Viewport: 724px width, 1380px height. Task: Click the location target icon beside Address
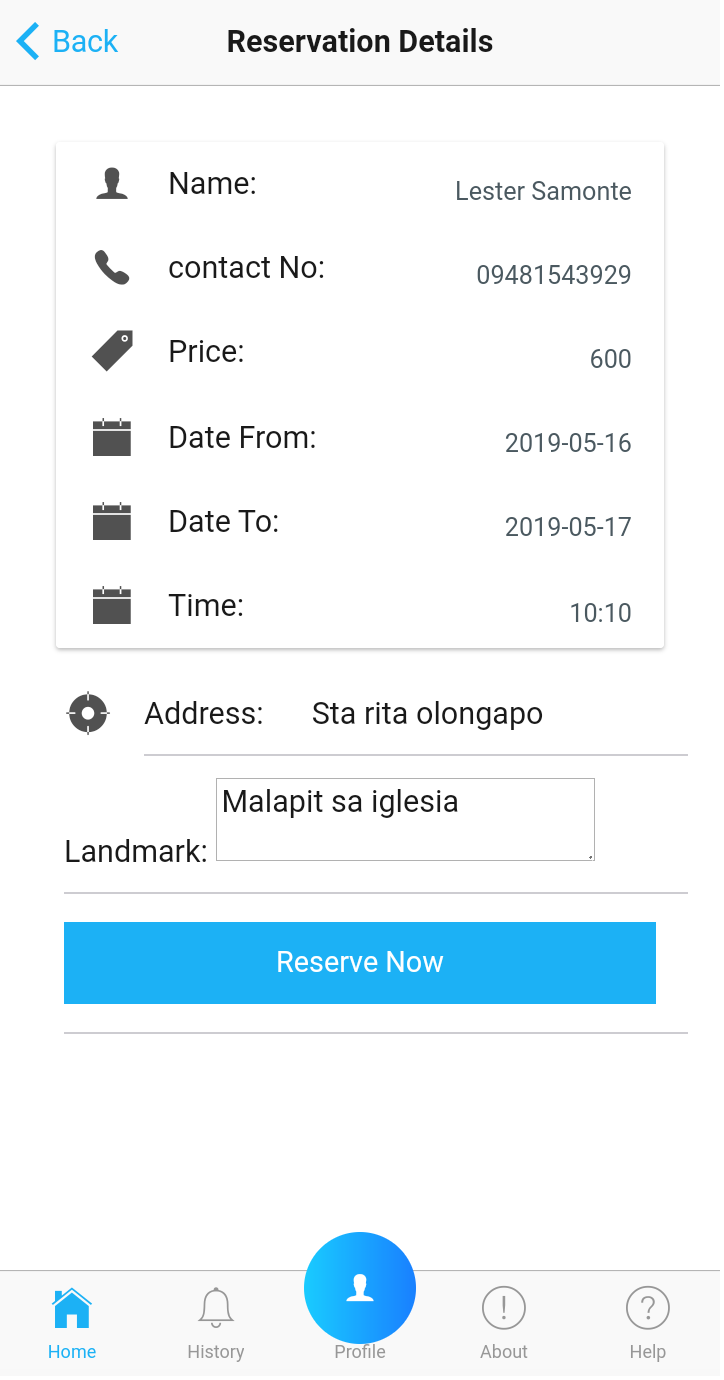(87, 713)
